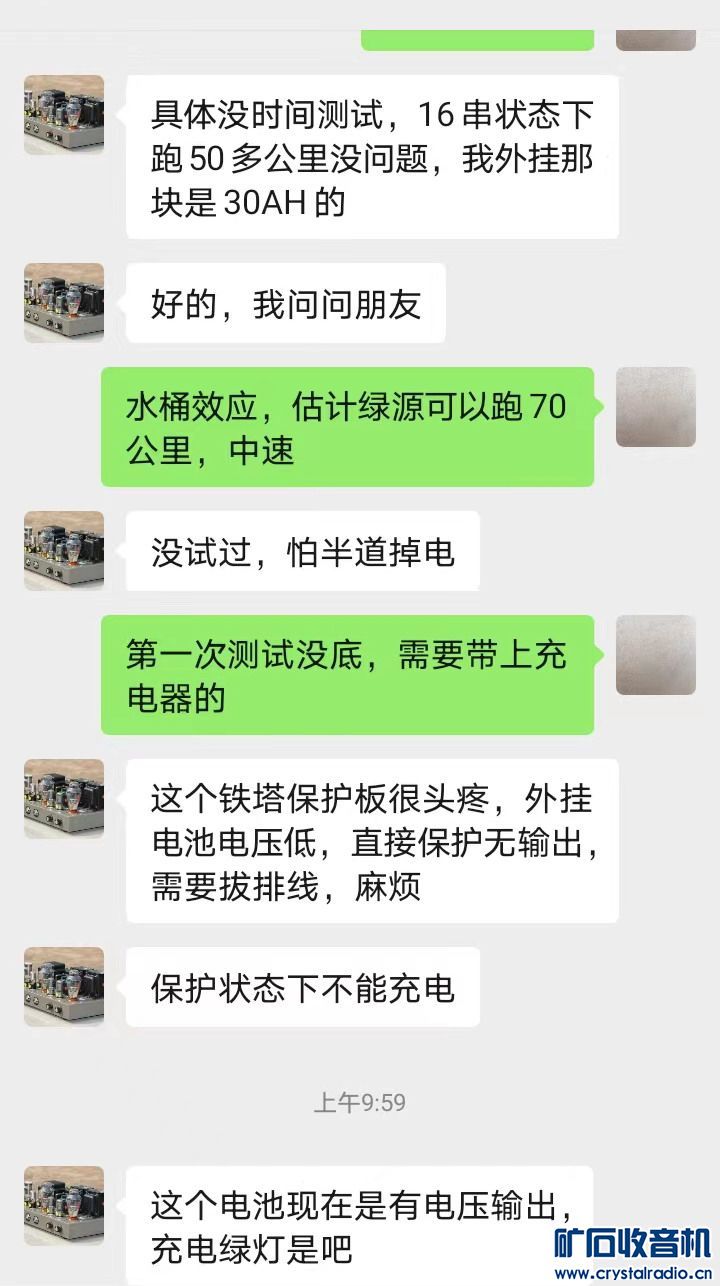Tap avatar next to '好的，我问问朋友'
Screen dimensions: 720x1286
pyautogui.click(x=64, y=303)
